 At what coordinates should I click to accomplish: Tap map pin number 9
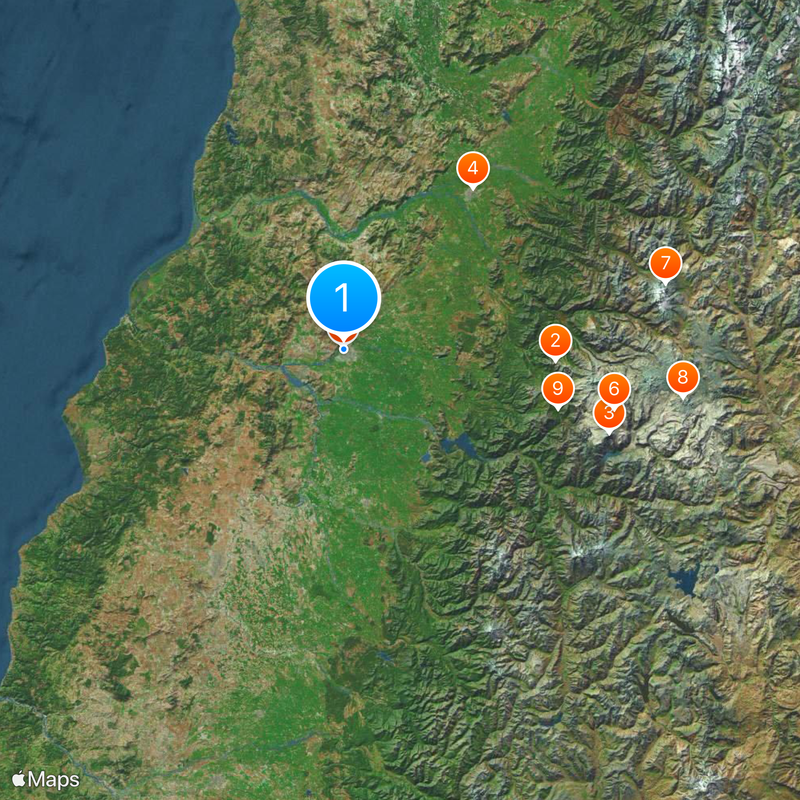558,388
